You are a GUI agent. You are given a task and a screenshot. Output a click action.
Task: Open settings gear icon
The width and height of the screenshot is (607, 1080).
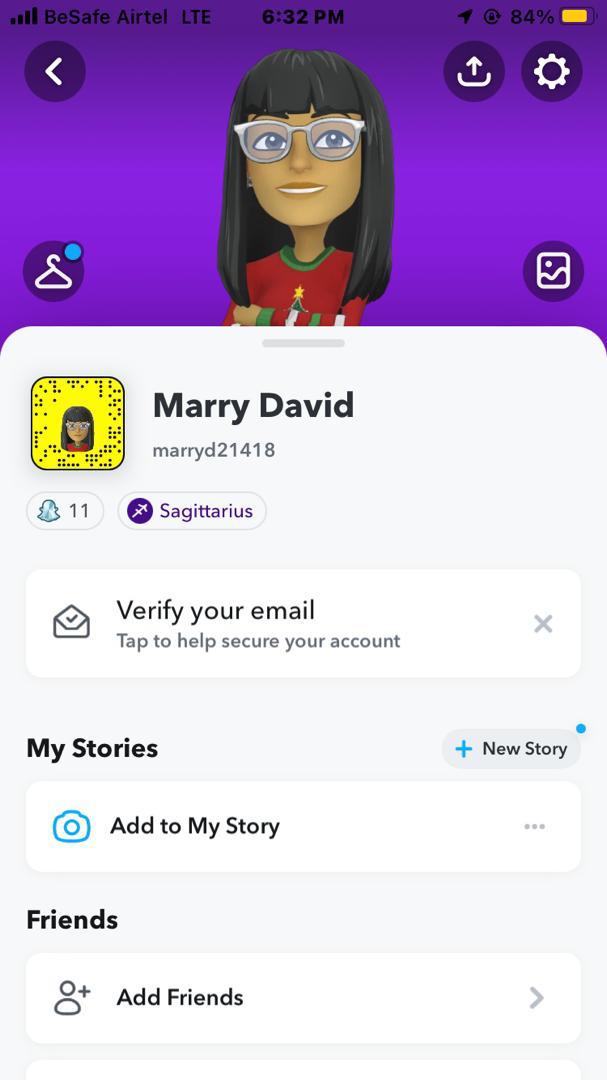pyautogui.click(x=551, y=72)
